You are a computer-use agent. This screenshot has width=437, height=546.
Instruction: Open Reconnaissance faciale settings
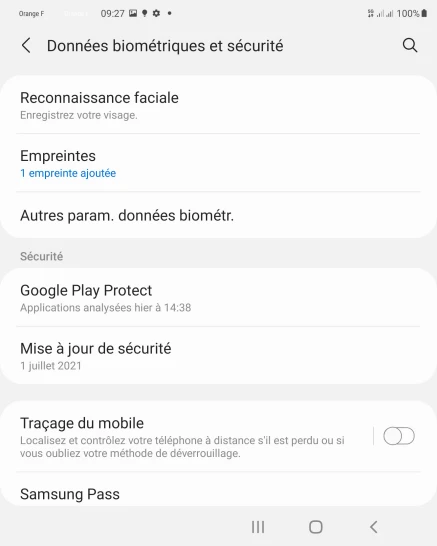pos(218,105)
